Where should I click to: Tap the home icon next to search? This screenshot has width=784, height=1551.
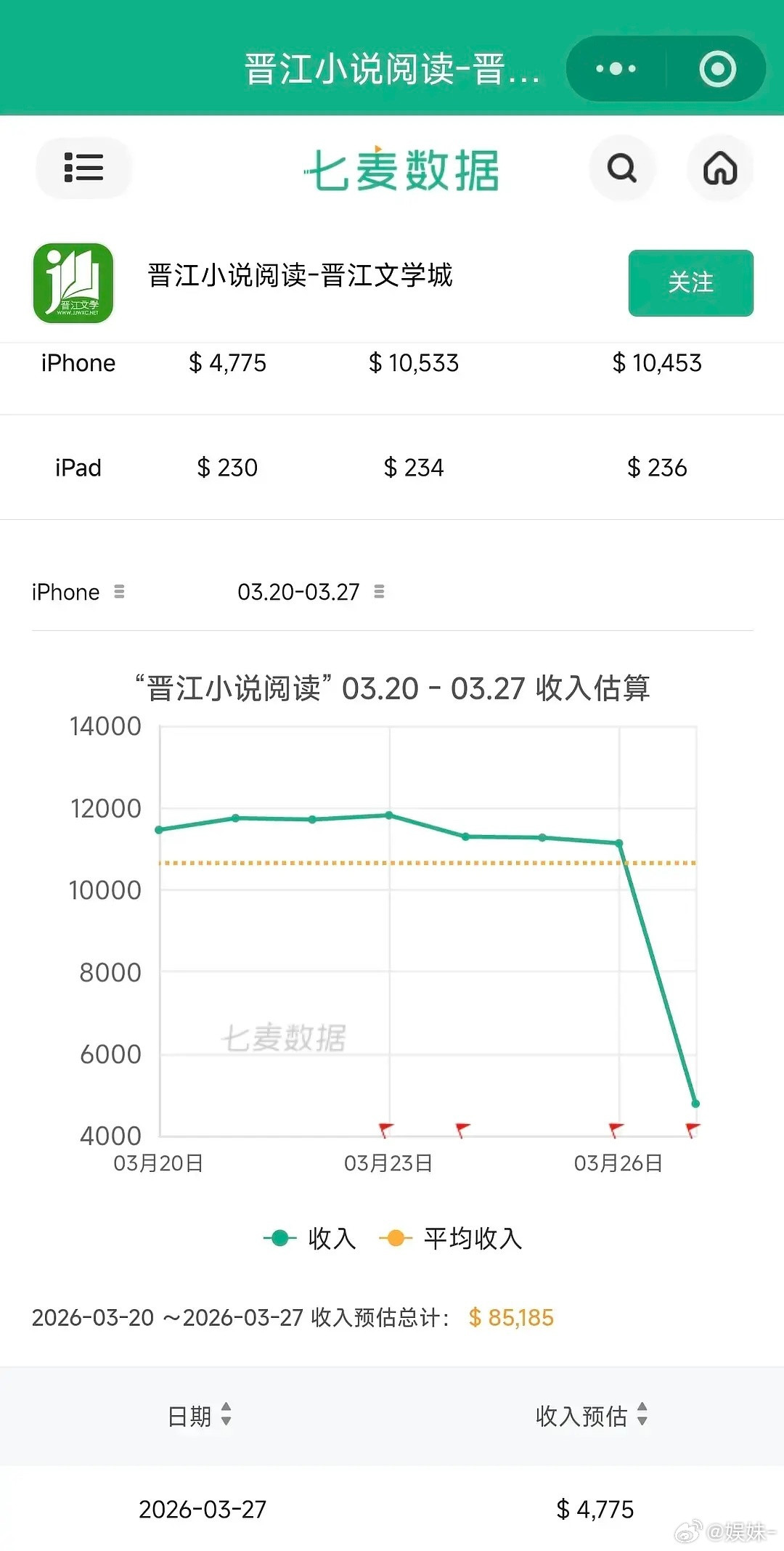coord(721,168)
